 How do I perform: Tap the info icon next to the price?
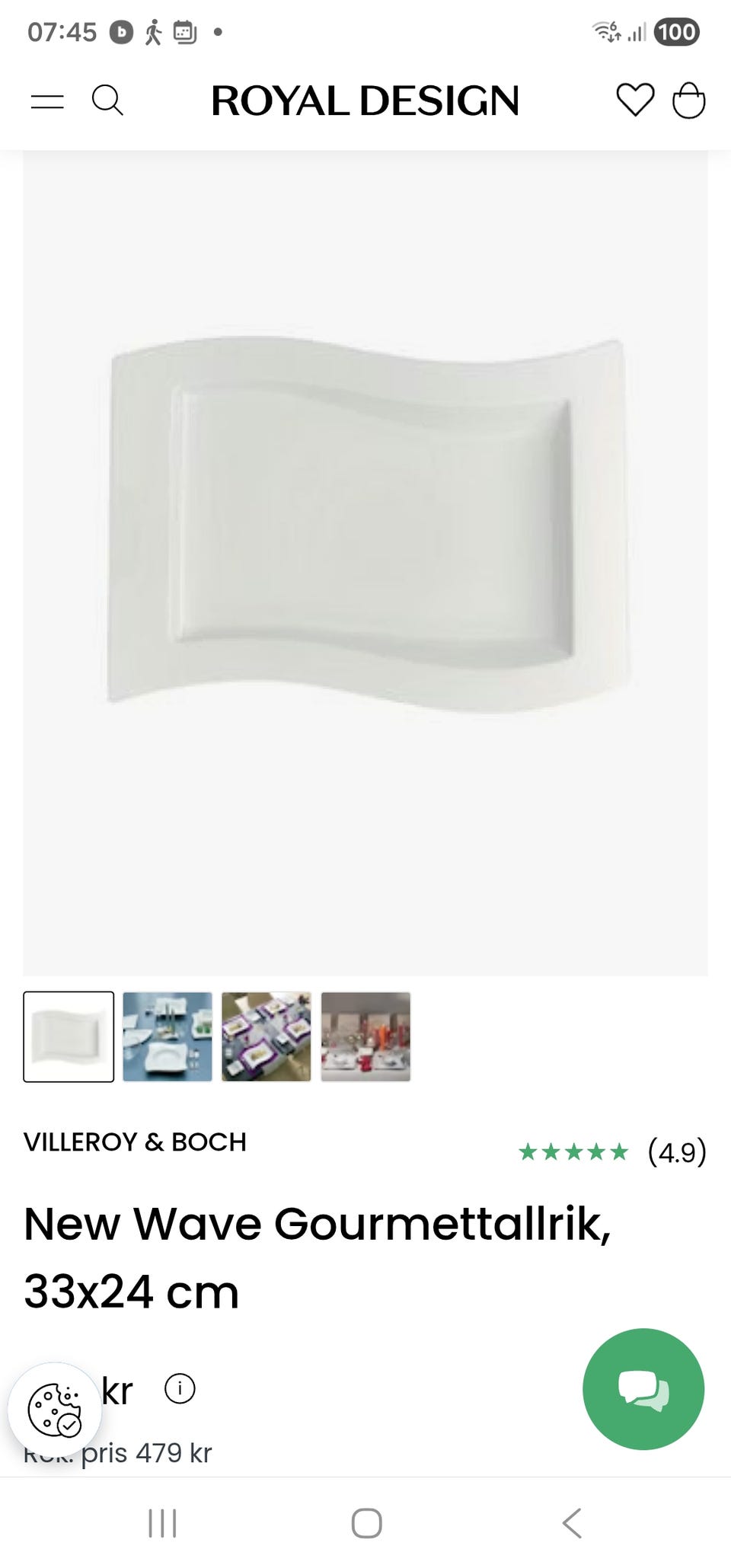coord(180,1390)
